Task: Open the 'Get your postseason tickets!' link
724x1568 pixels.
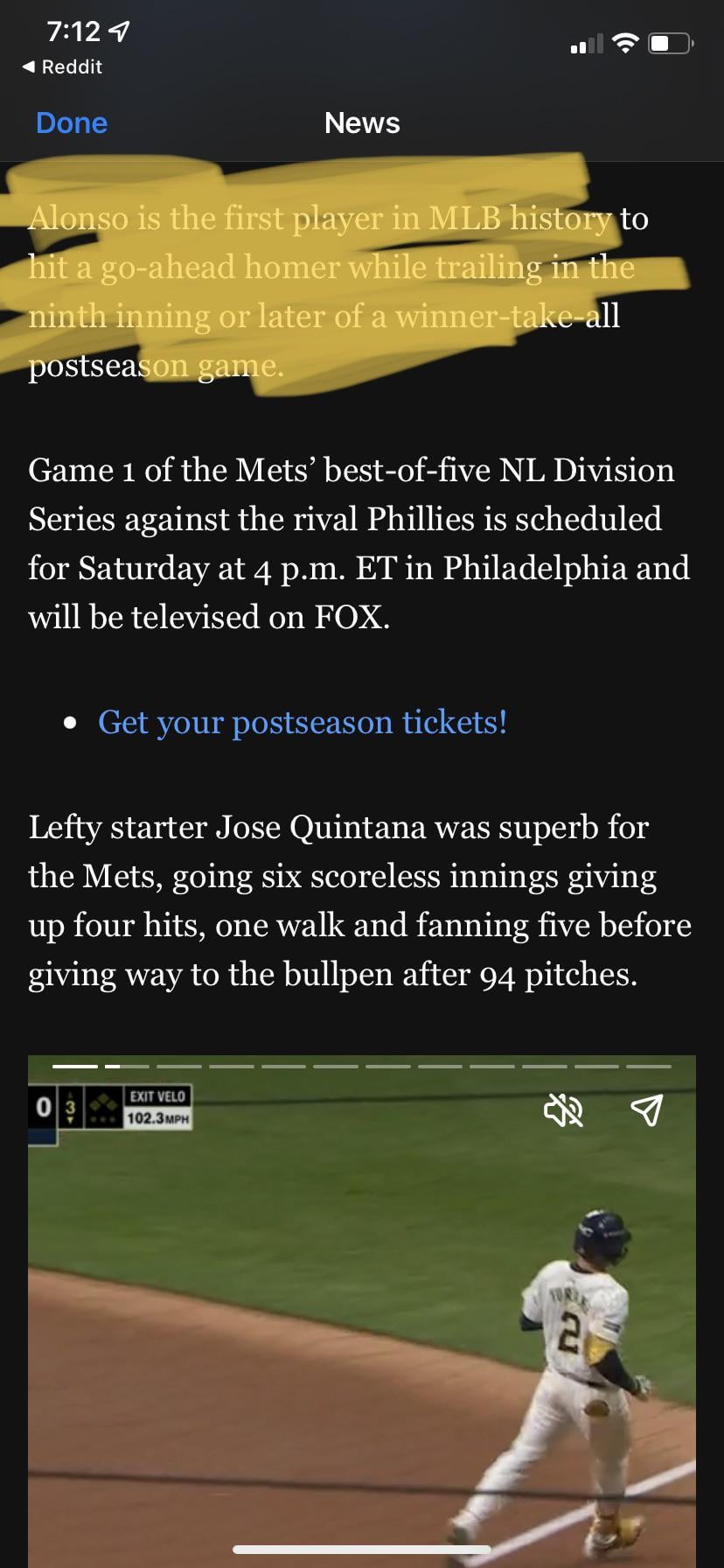Action: click(303, 723)
